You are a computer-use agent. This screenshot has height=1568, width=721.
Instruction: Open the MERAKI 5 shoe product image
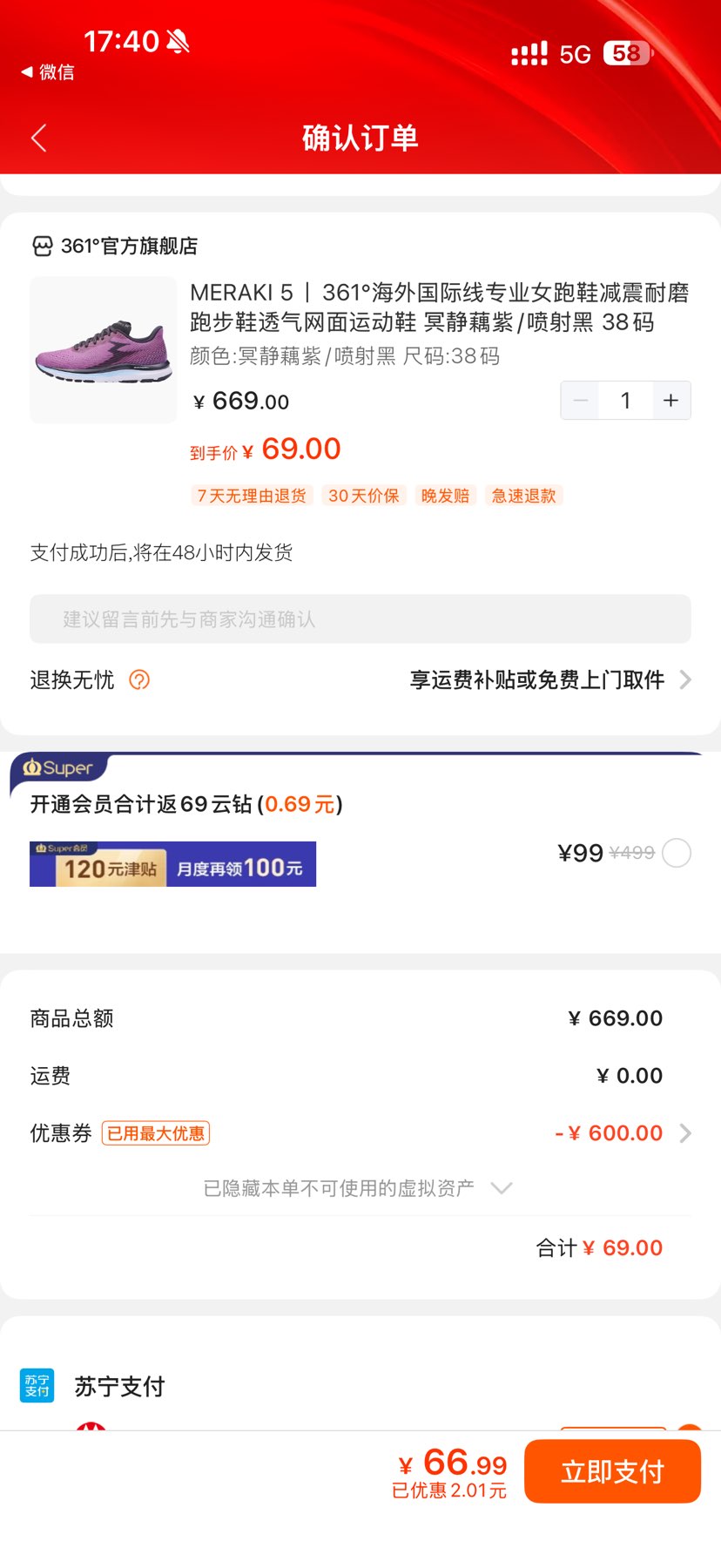[104, 350]
